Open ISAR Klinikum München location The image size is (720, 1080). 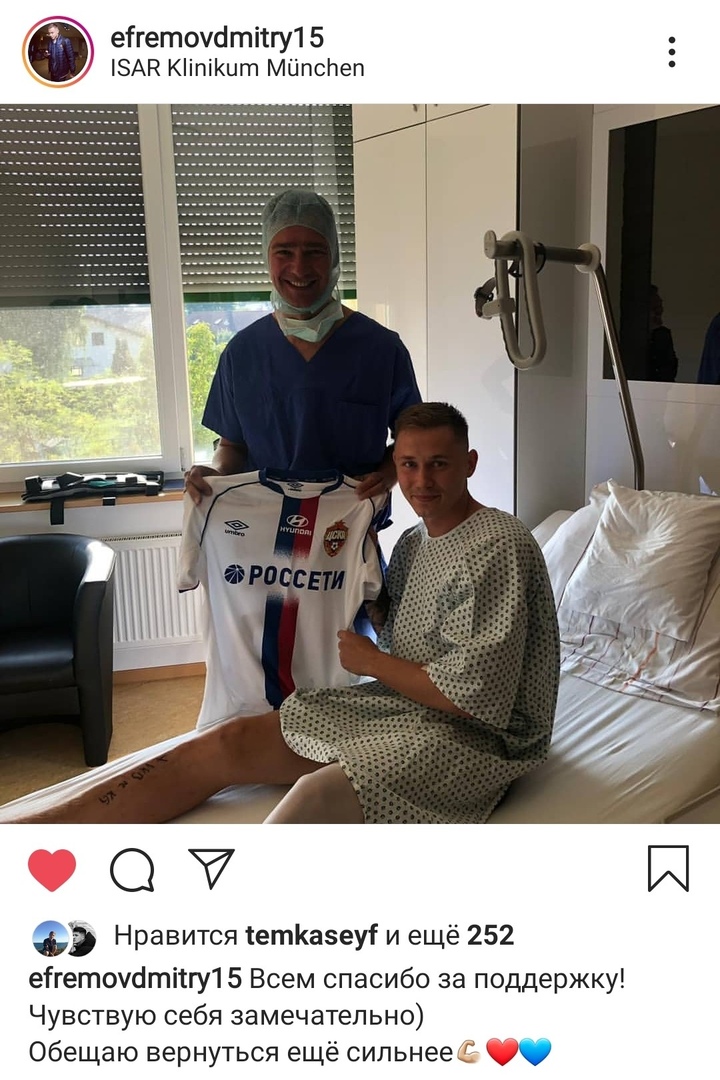237,68
